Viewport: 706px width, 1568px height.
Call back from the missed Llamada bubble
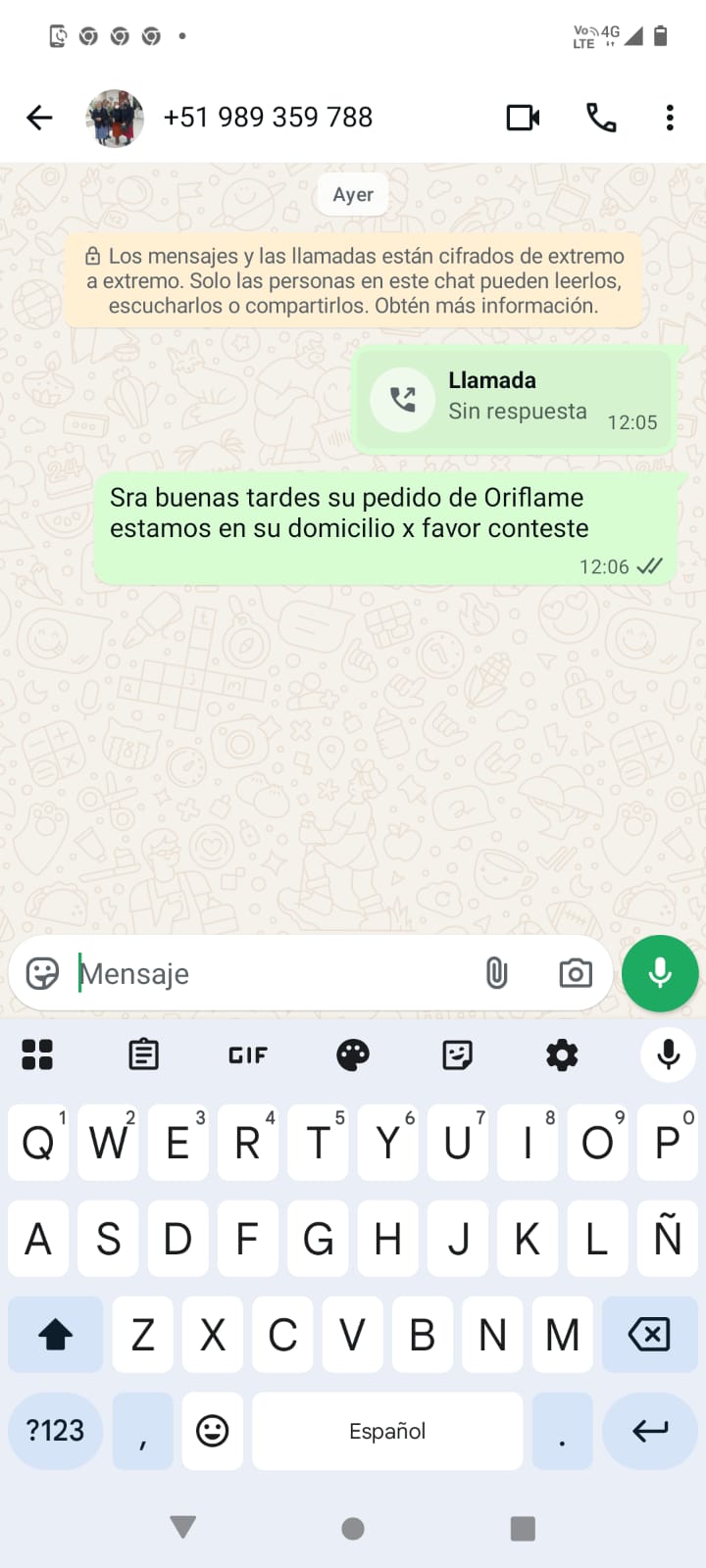403,400
